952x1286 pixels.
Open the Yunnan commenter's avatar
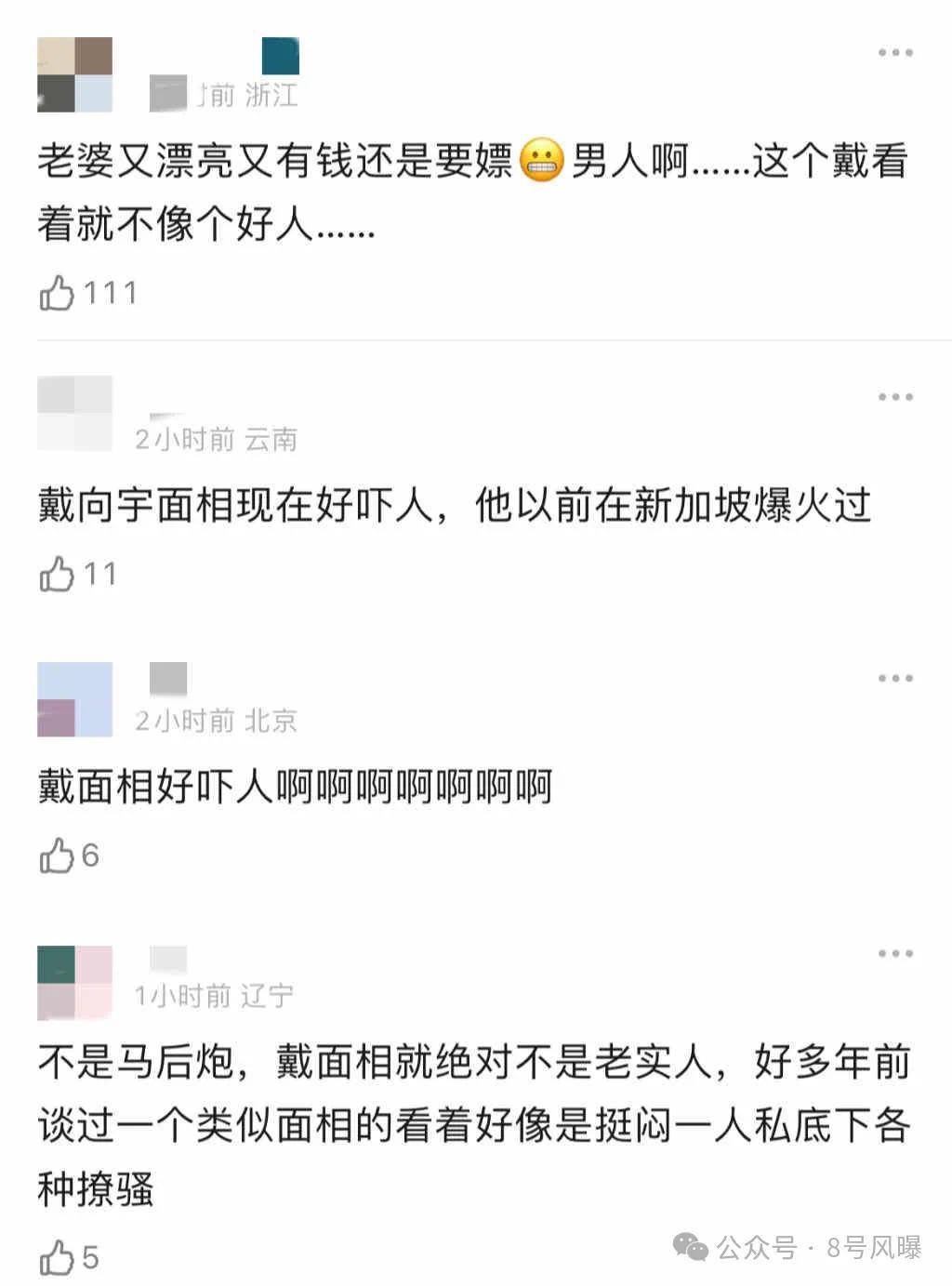pos(74,414)
